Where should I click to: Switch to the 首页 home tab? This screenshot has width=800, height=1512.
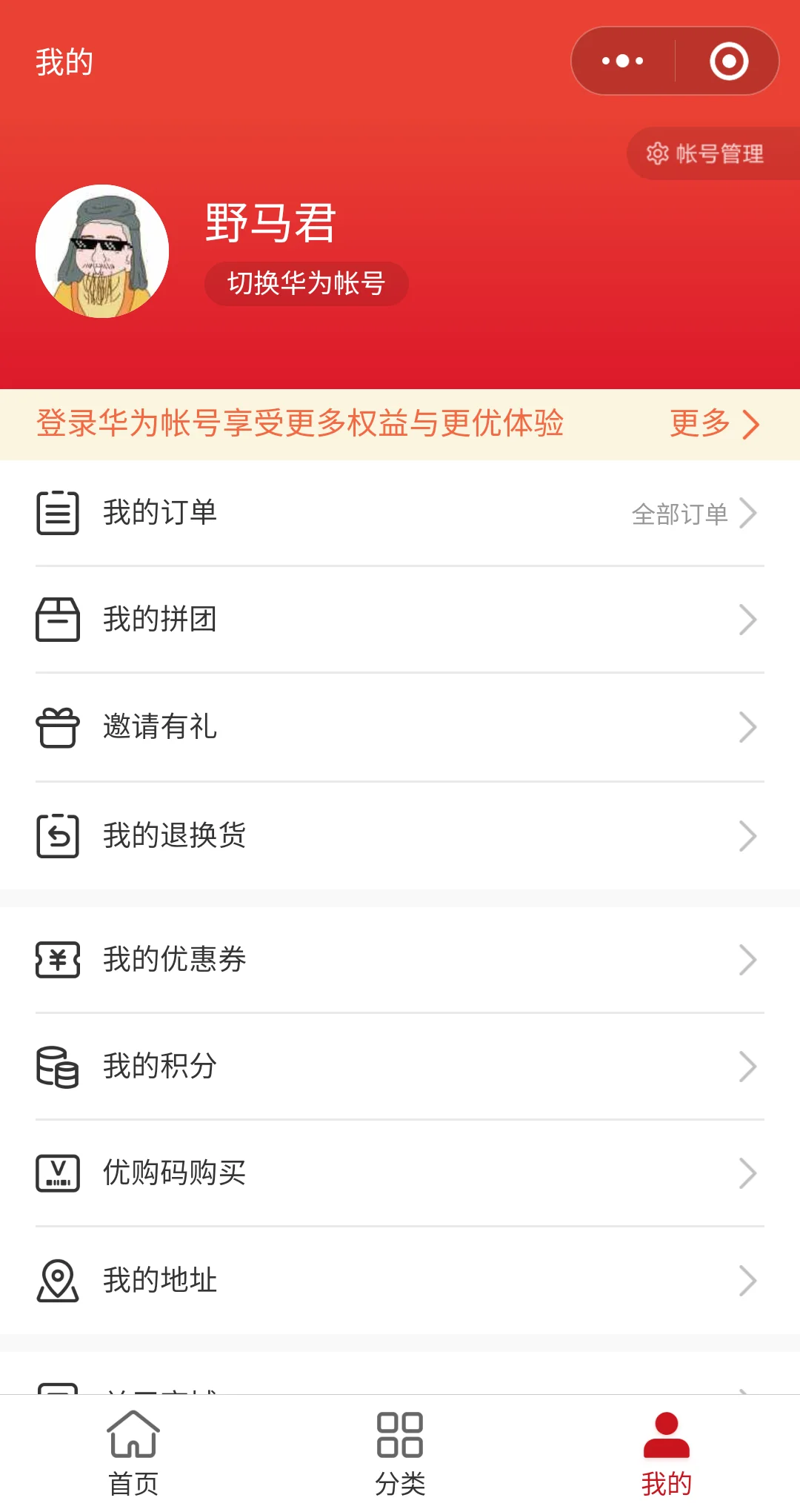coord(133,1453)
